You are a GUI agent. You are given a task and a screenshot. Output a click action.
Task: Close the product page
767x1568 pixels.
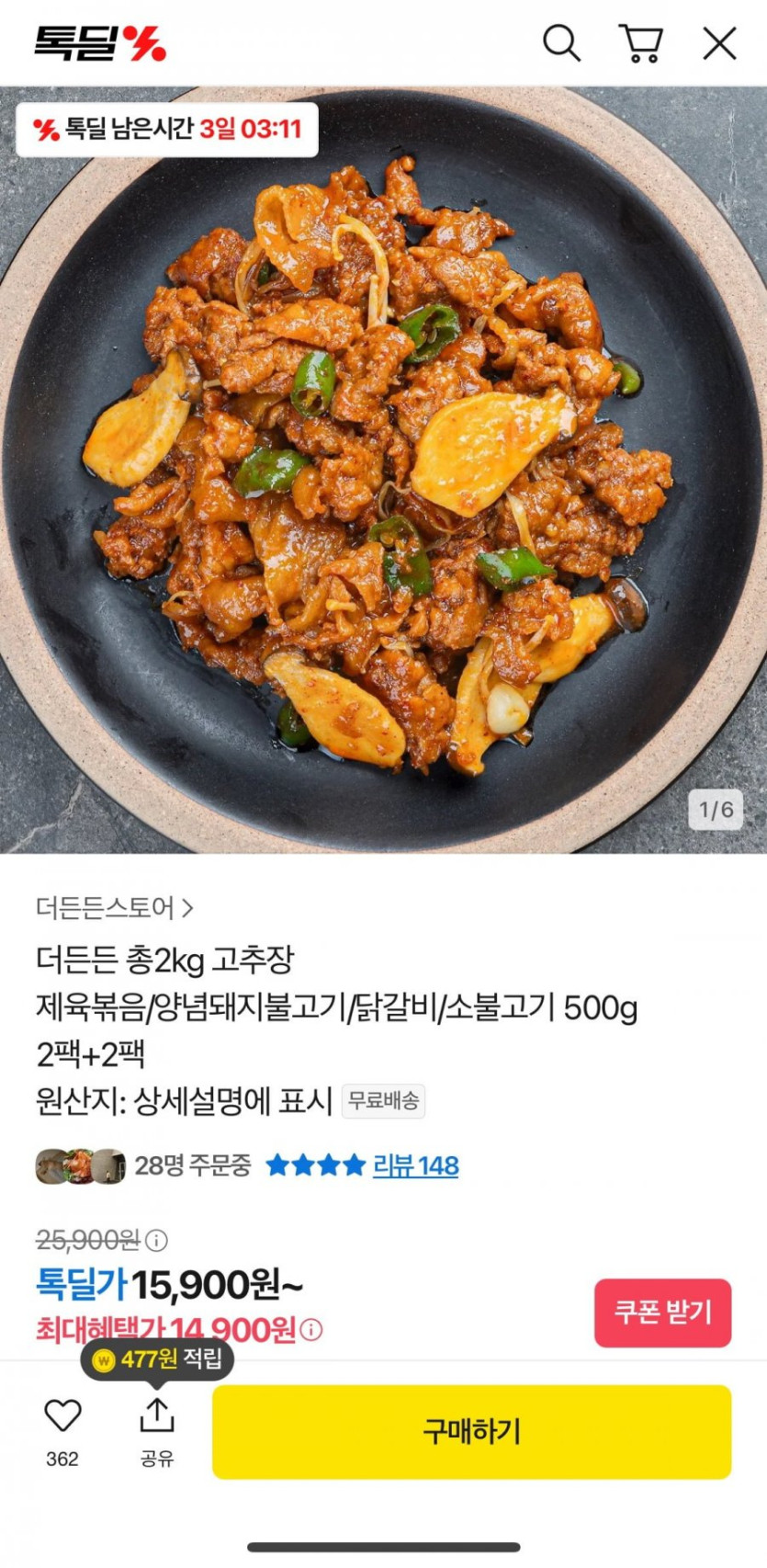point(719,43)
